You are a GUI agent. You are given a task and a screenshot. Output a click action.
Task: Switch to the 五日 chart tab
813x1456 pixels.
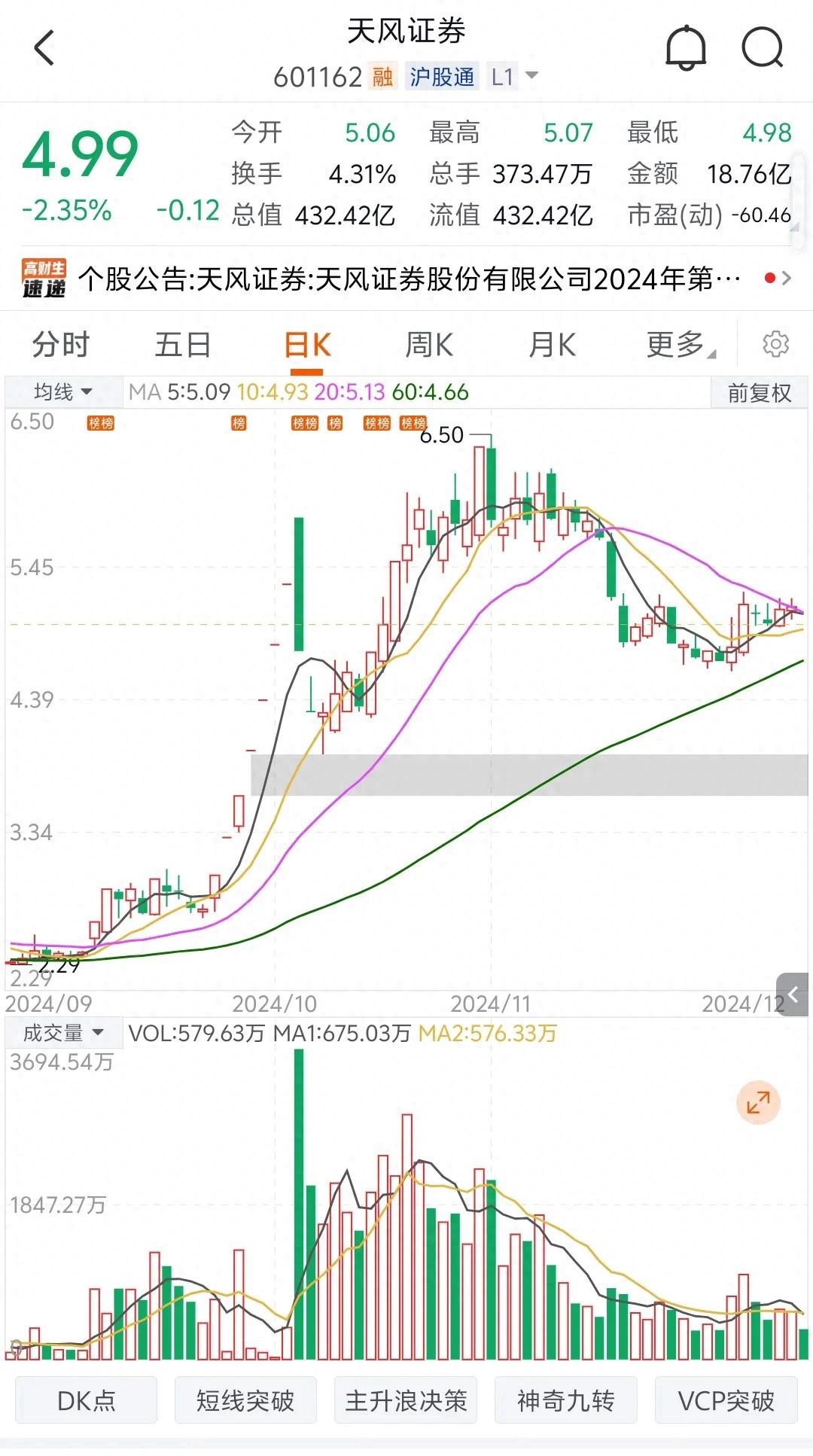(183, 346)
